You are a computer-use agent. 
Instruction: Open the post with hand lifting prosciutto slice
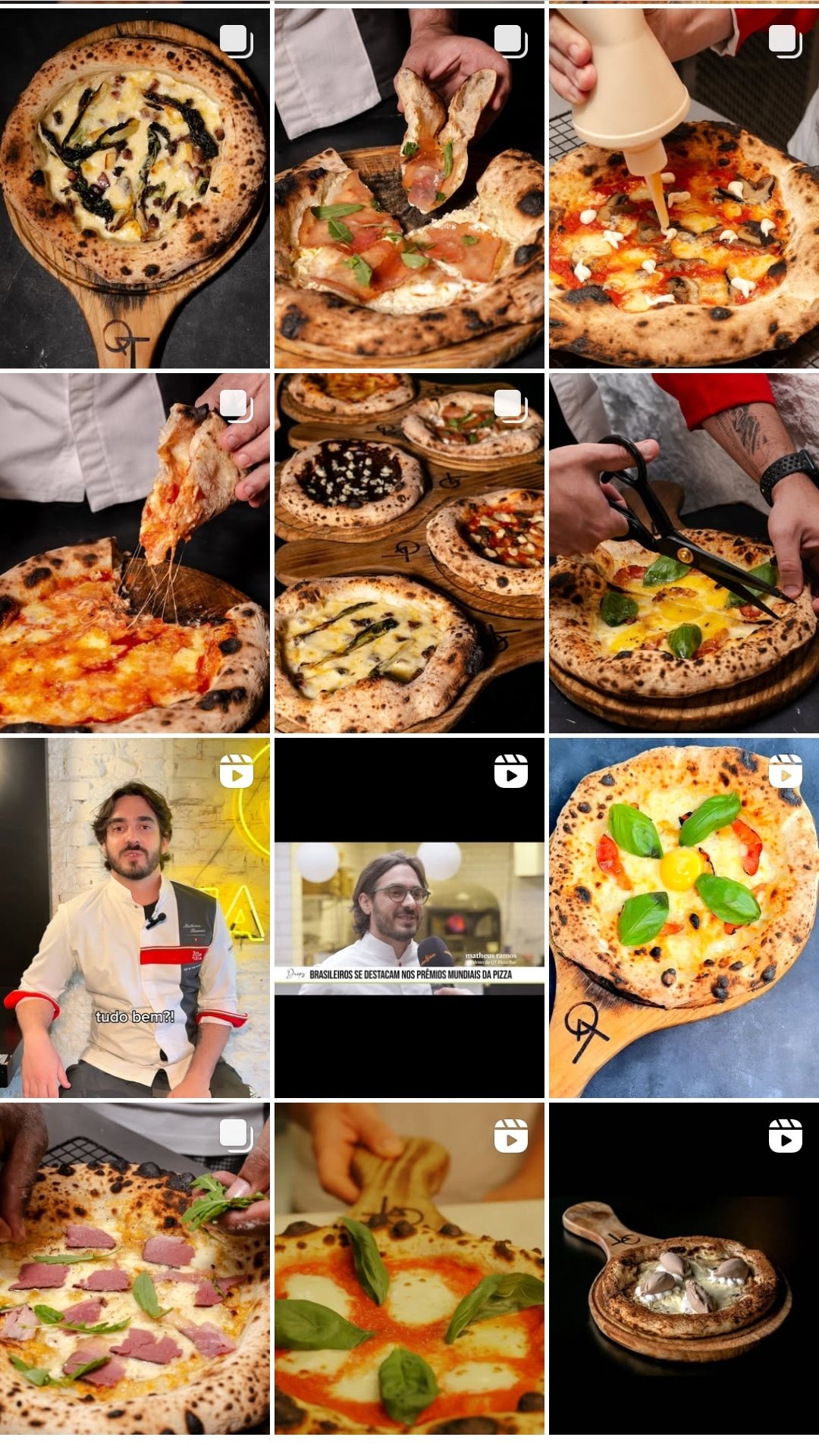[409, 188]
